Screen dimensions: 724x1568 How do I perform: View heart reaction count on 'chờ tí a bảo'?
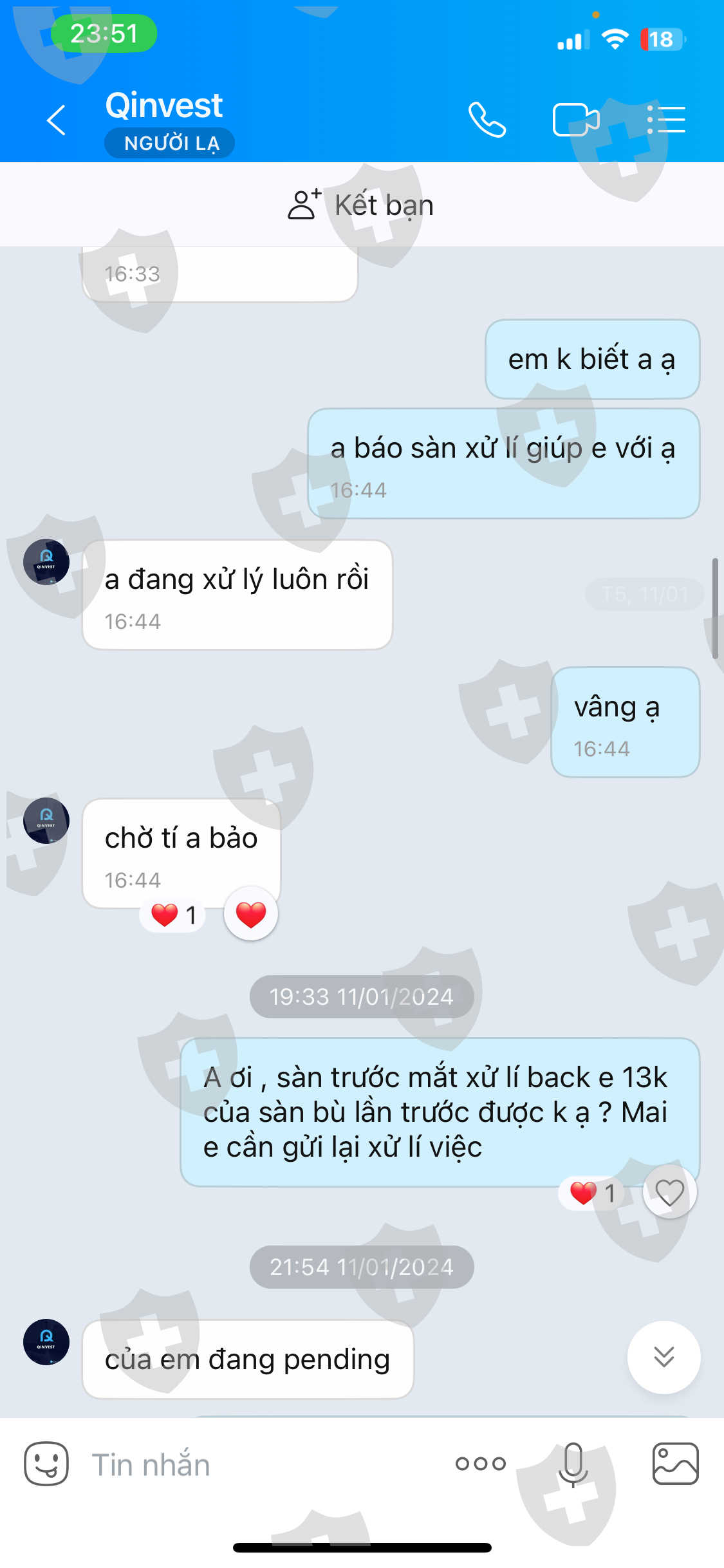172,915
